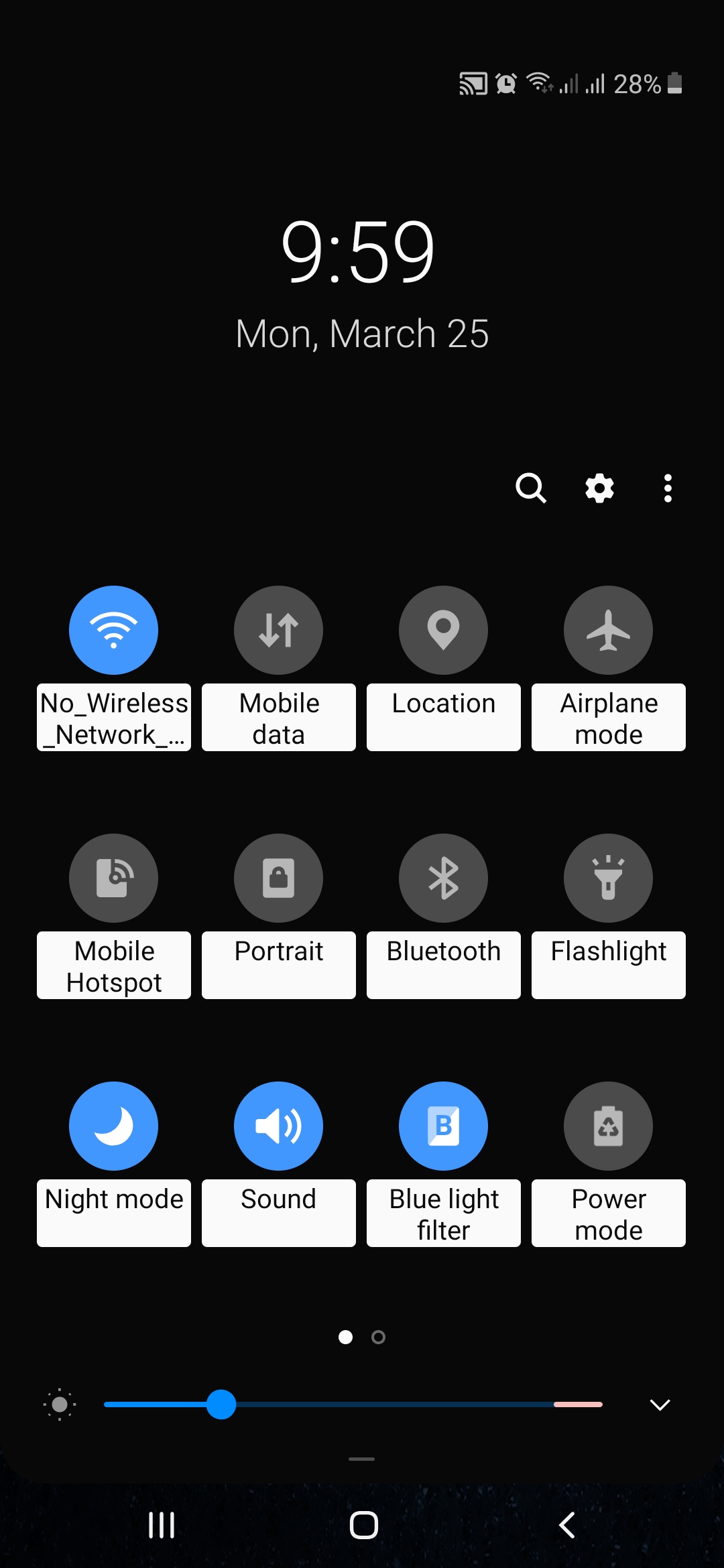Enable Mobile Hotspot

(113, 878)
